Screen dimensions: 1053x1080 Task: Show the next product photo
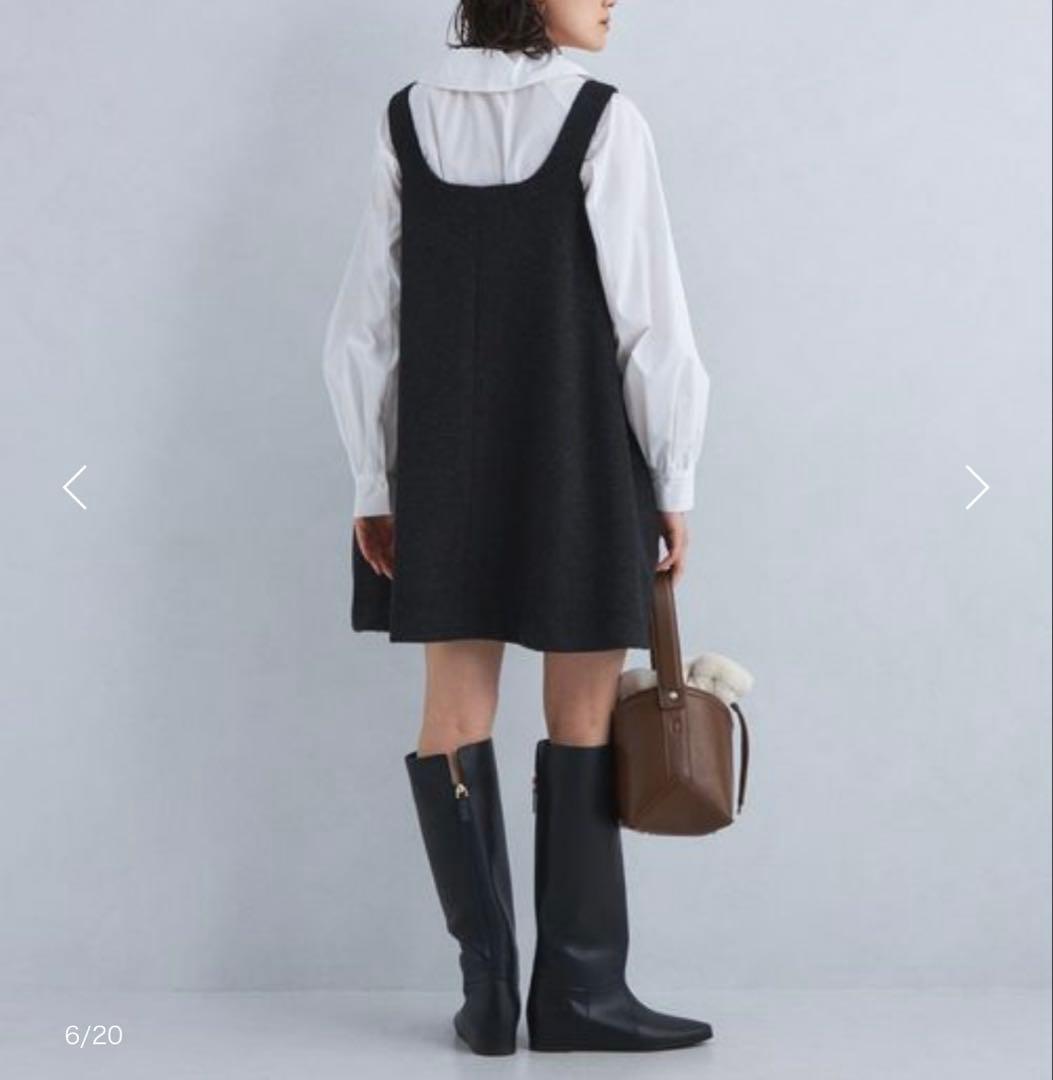pos(976,487)
